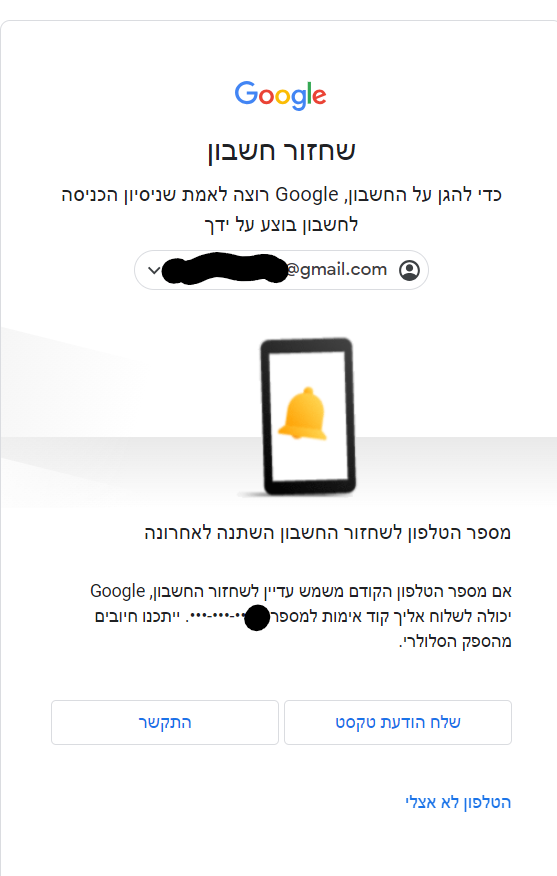This screenshot has width=557, height=876.
Task: Expand the gmail.com account switcher
Action: tap(281, 270)
